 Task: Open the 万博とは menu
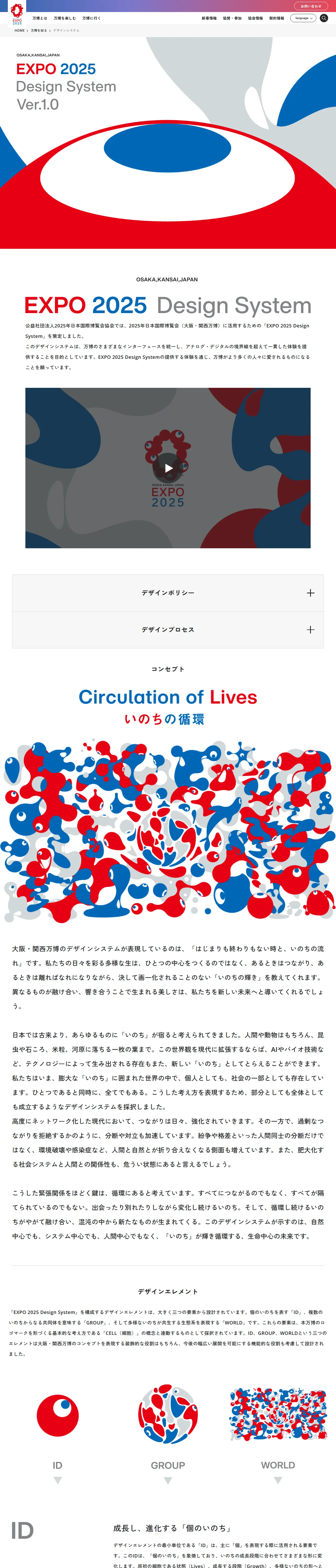coord(40,18)
